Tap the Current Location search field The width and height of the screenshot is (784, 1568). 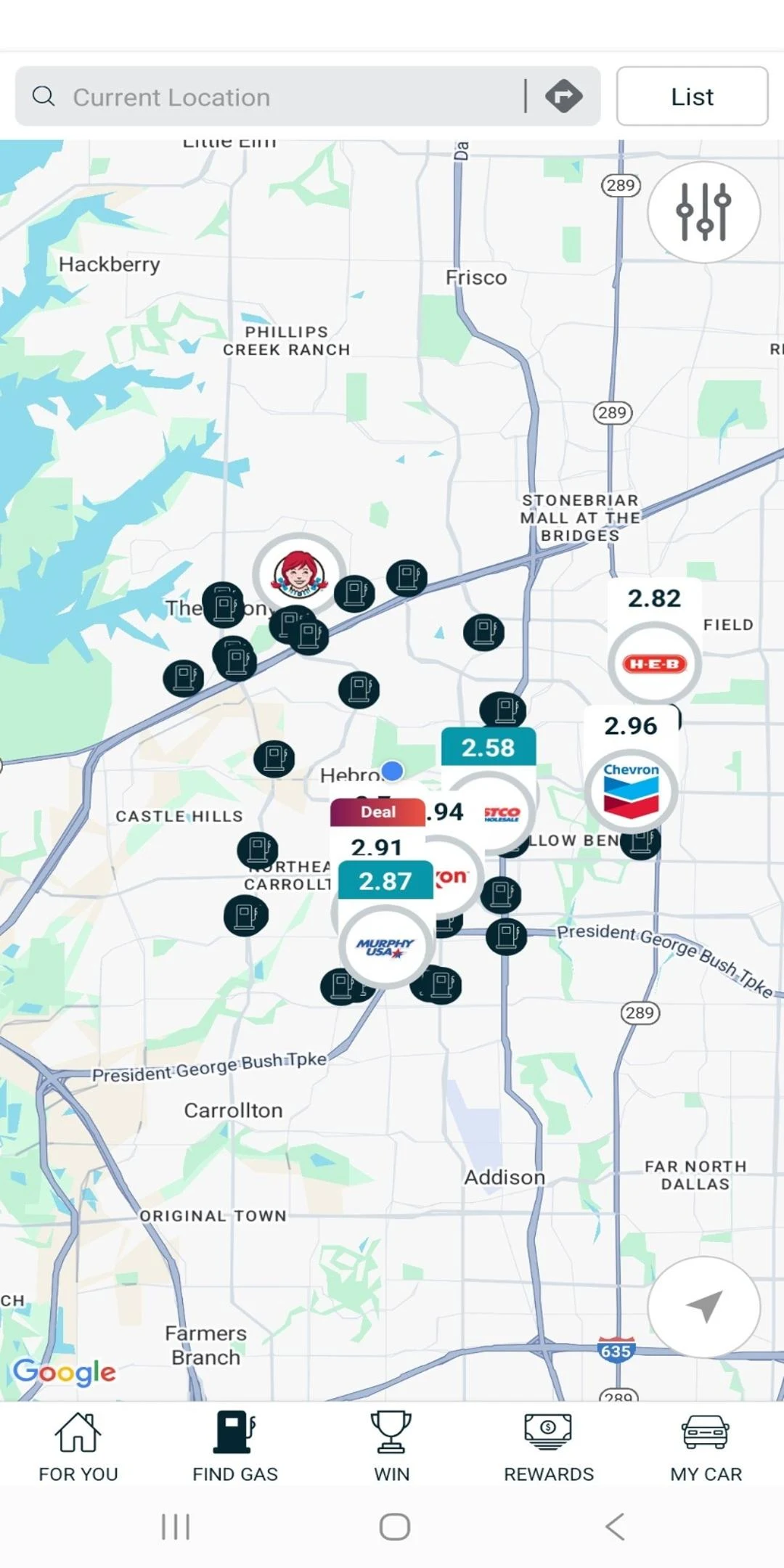click(269, 97)
